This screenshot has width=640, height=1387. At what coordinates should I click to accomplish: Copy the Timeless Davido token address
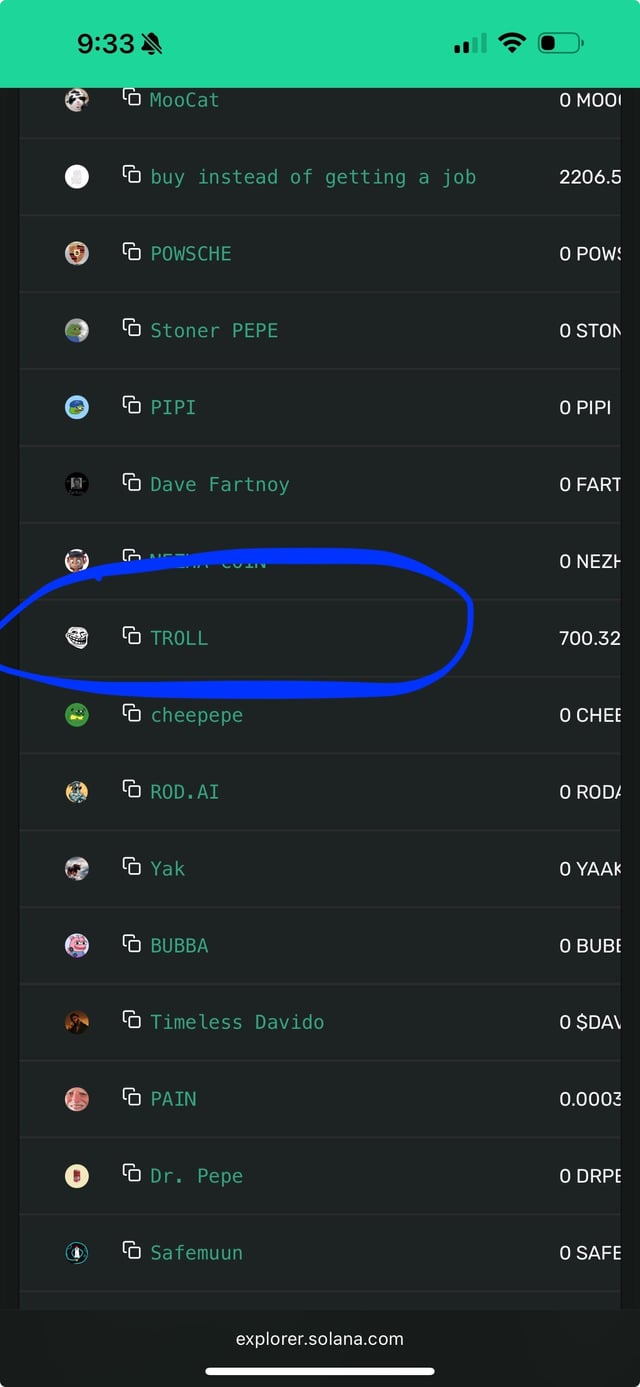coord(131,1020)
